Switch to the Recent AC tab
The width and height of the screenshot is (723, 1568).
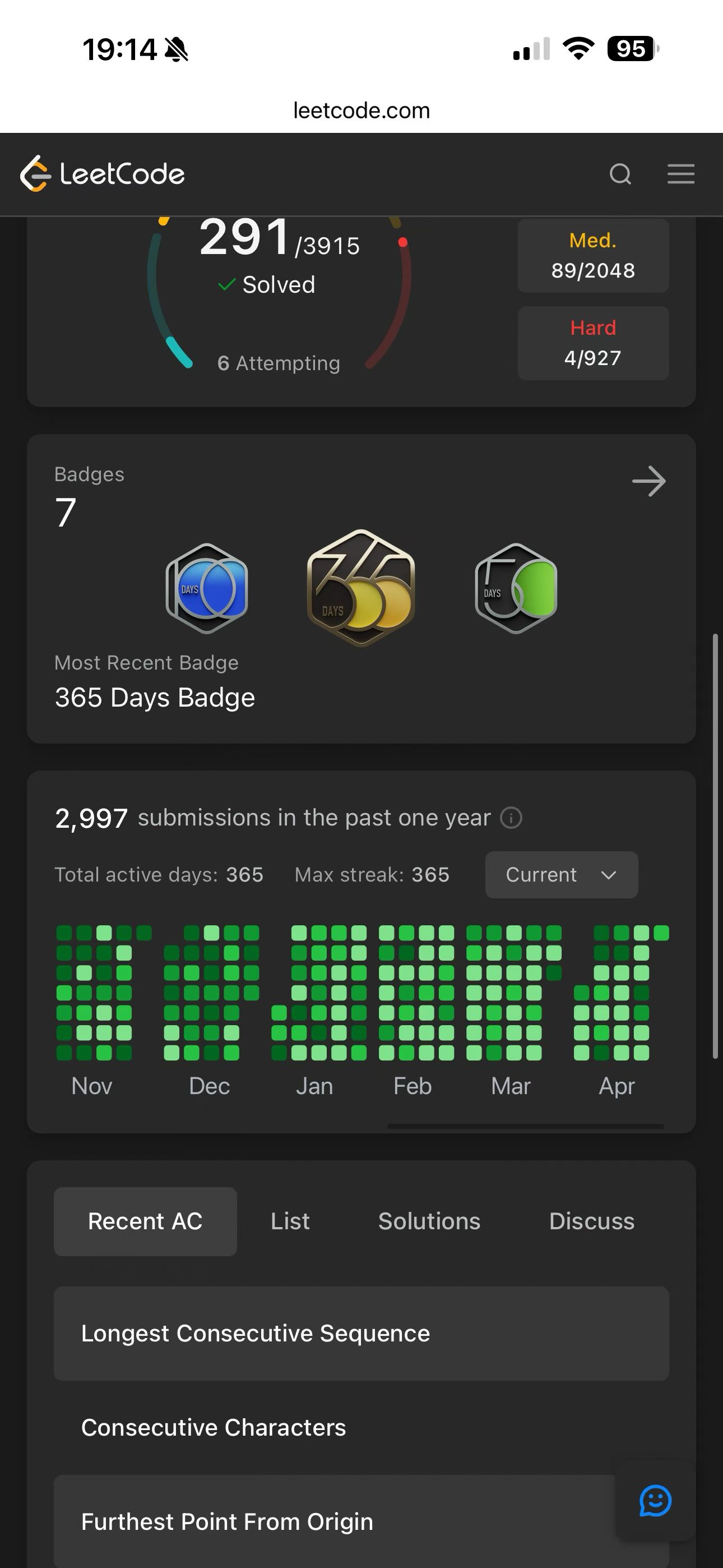coord(145,1221)
